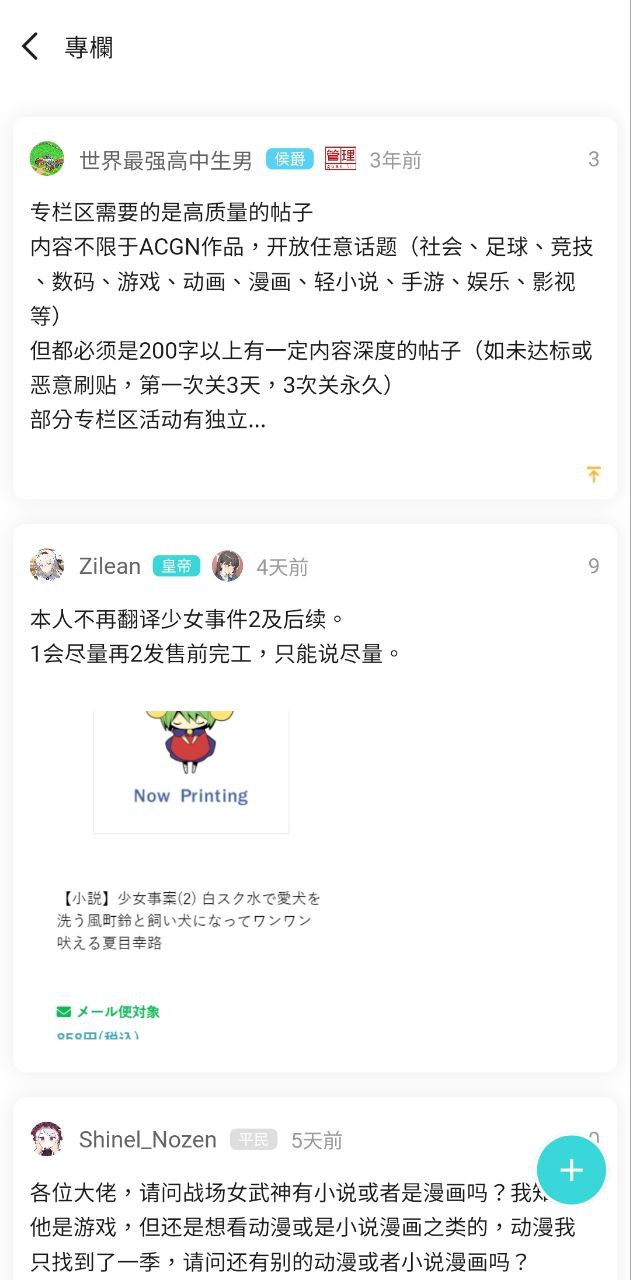This screenshot has height=1280, width=631.
Task: Create a new post with the plus button
Action: pos(571,1170)
